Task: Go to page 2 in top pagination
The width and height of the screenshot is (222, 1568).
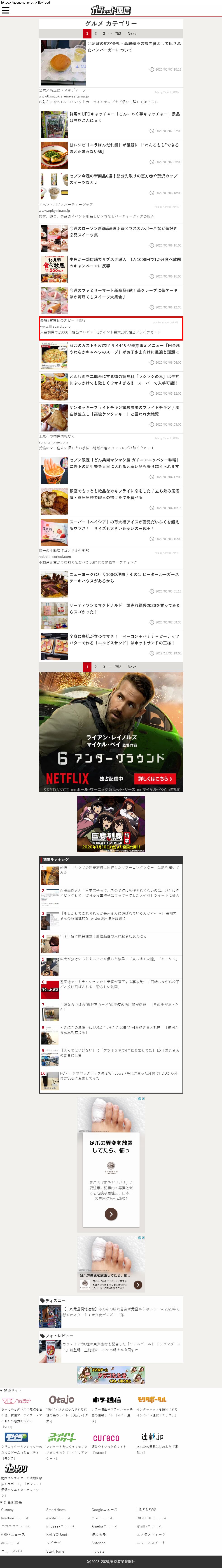Action: tap(96, 33)
